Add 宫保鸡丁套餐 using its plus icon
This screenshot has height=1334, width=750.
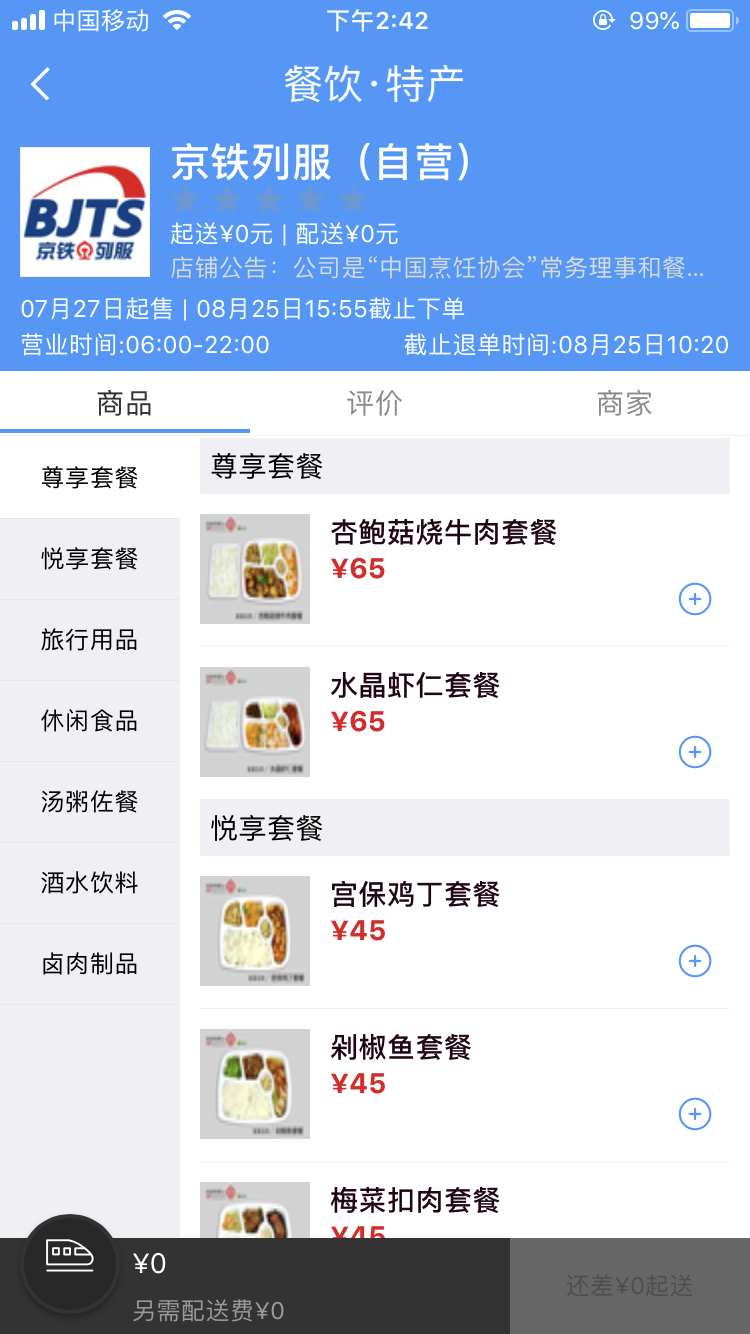694,961
